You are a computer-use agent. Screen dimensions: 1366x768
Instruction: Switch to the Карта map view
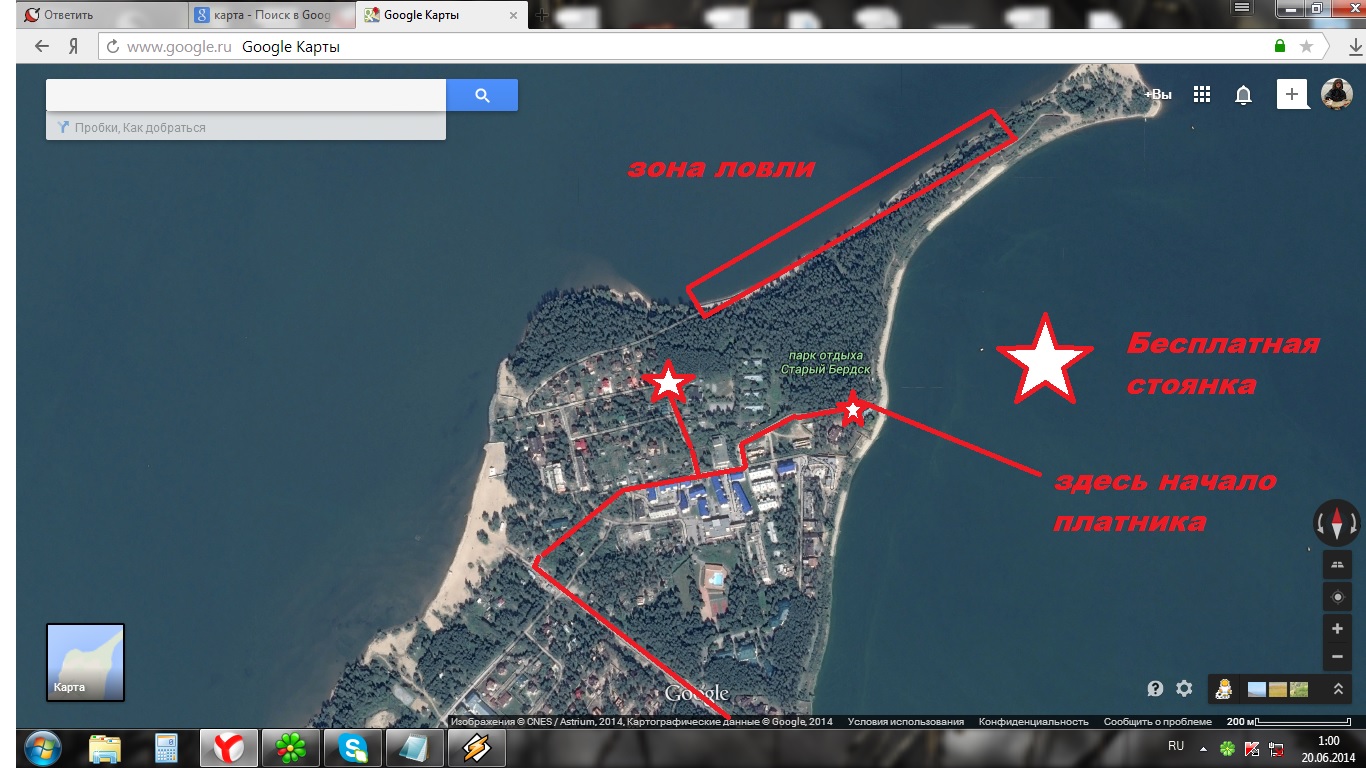pyautogui.click(x=85, y=661)
